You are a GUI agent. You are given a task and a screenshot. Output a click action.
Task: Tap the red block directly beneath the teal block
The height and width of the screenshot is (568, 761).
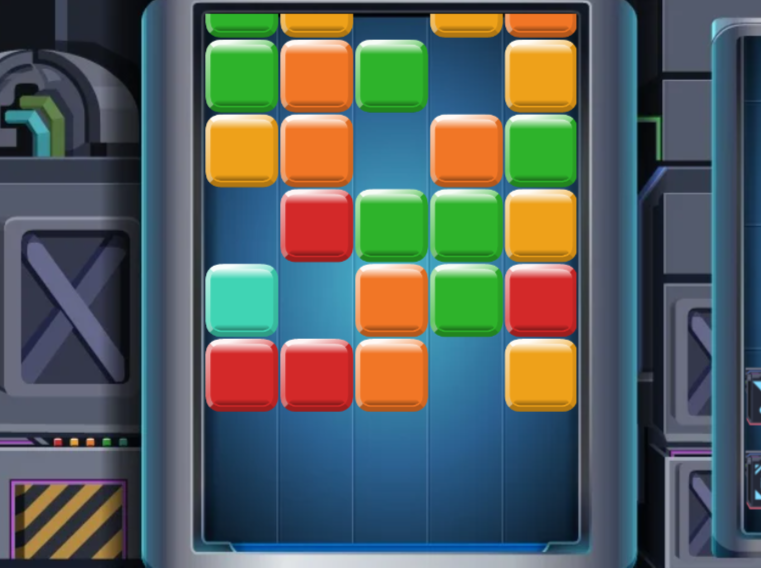241,375
